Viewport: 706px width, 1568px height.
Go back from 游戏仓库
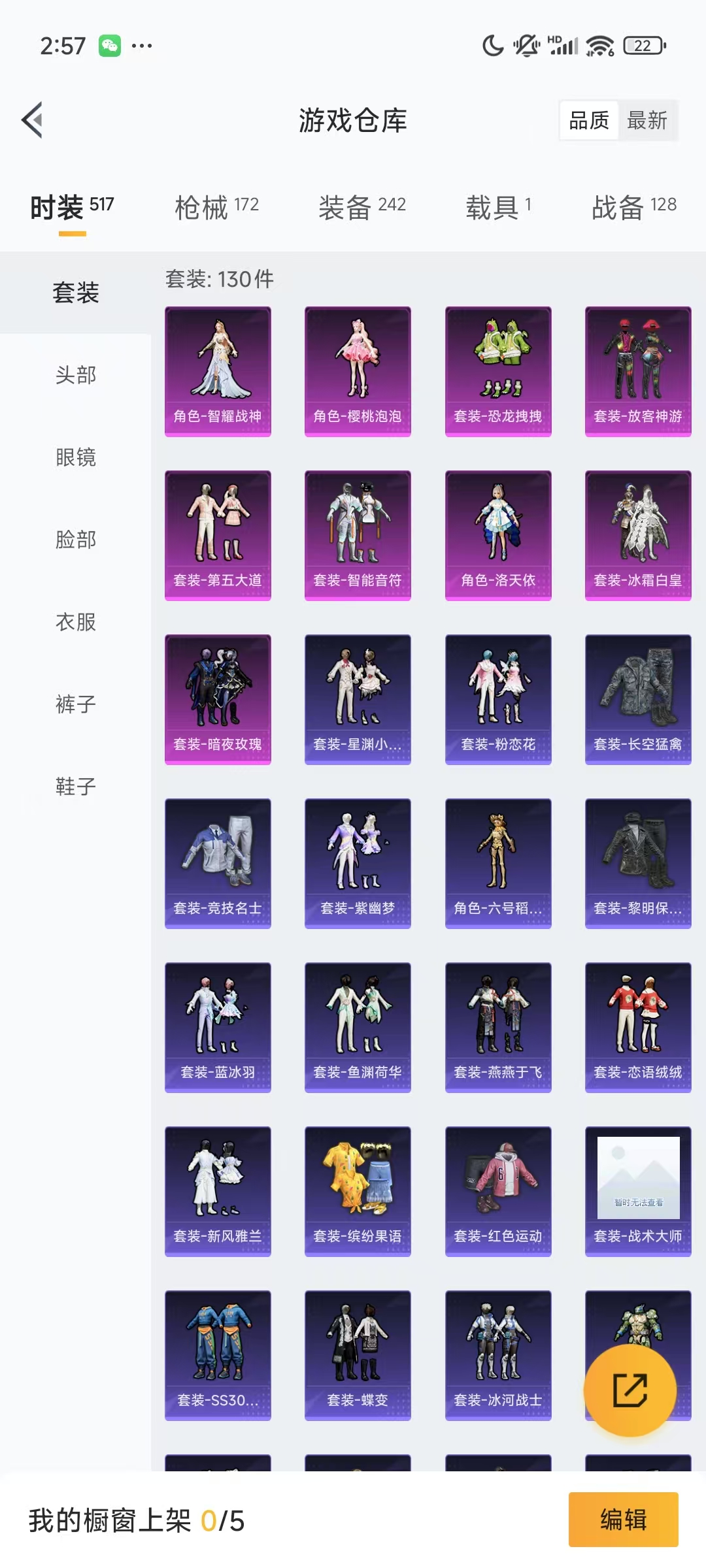tap(33, 120)
